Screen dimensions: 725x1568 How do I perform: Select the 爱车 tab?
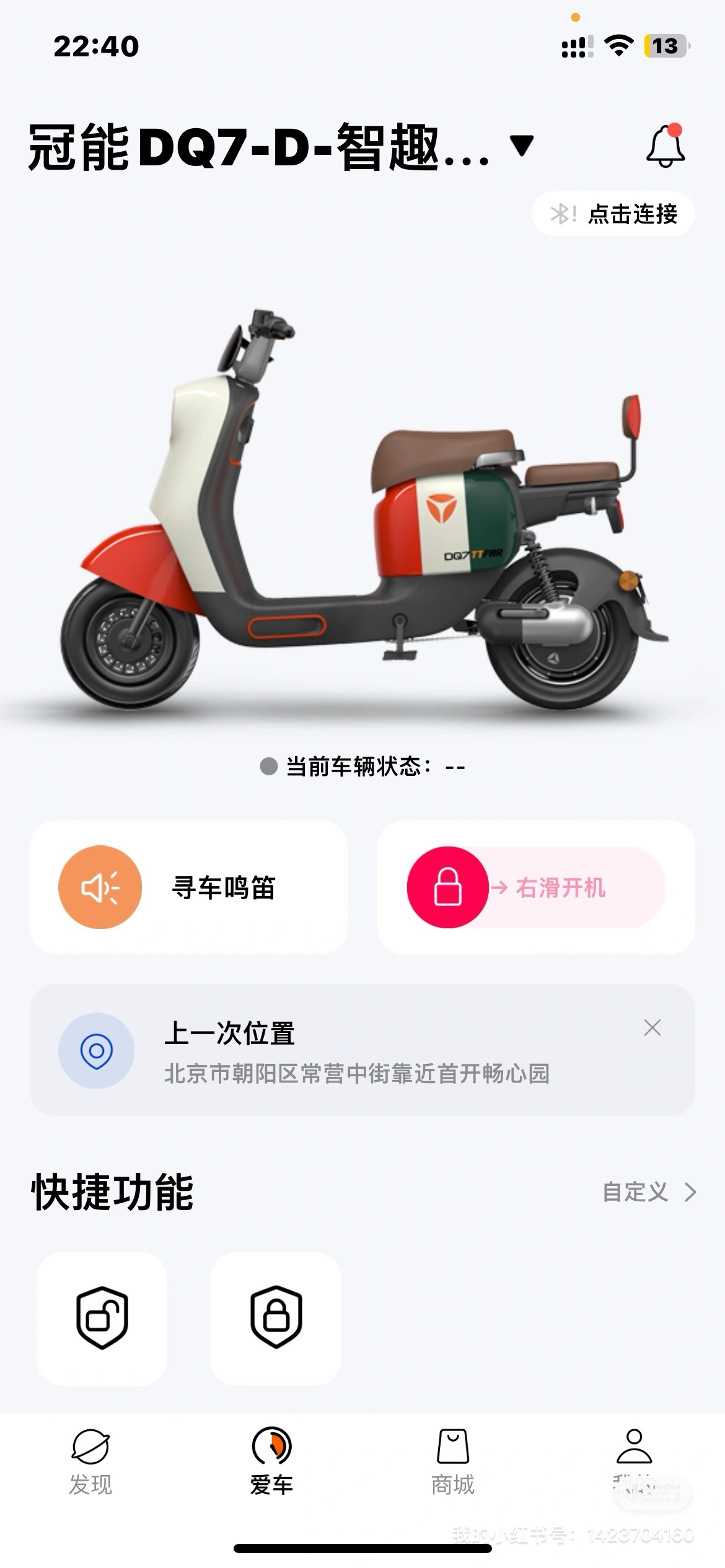271,1461
